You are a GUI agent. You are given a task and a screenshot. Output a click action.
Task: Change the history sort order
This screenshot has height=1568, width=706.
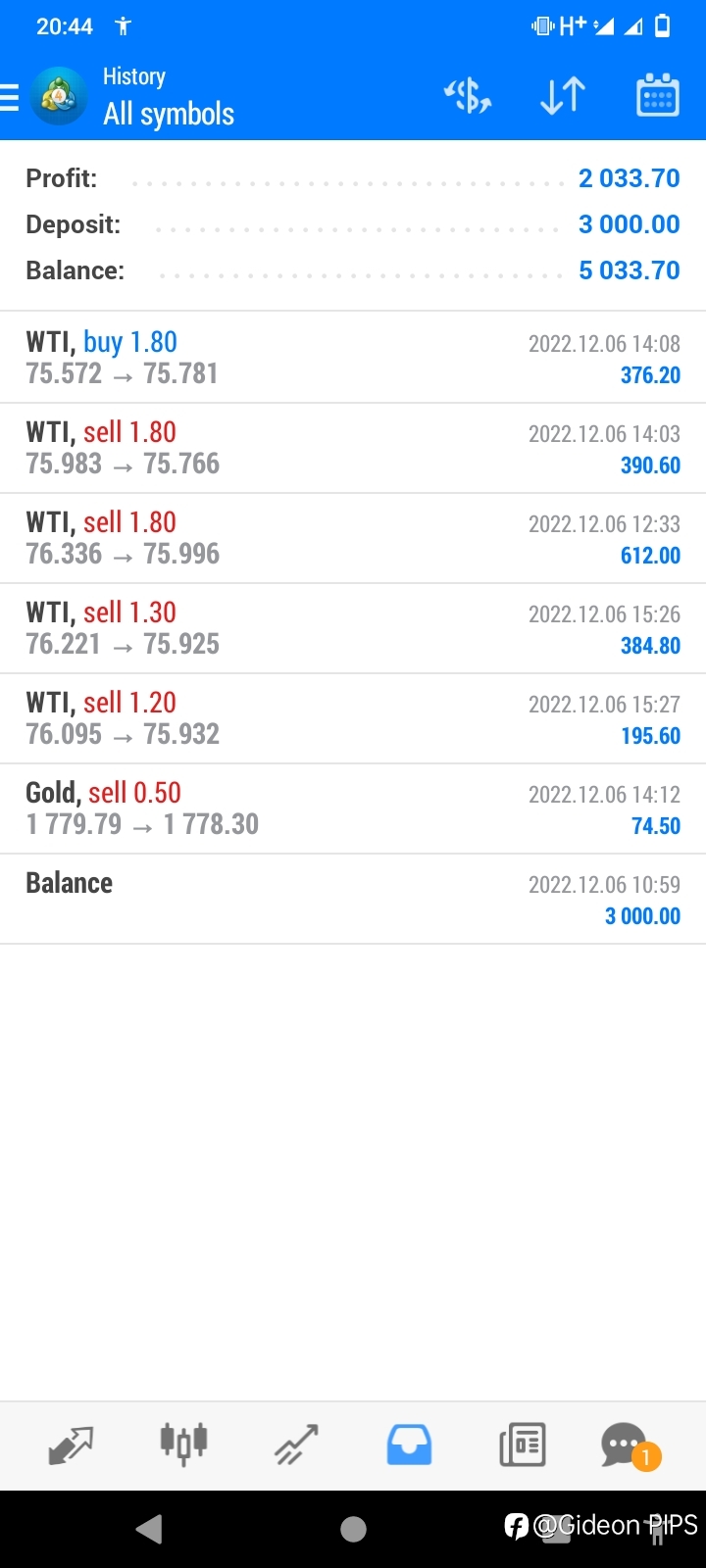coord(563,96)
